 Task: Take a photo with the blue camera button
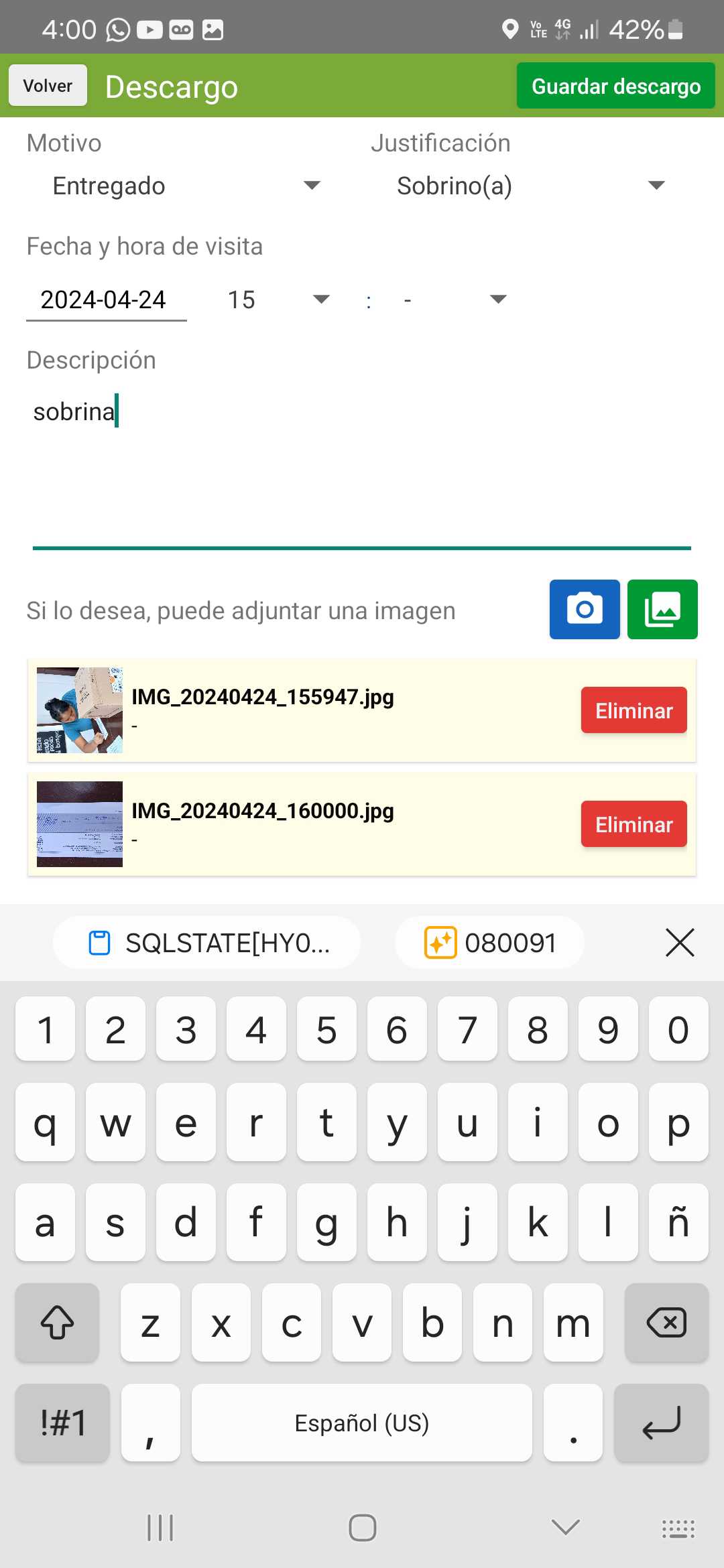[584, 609]
